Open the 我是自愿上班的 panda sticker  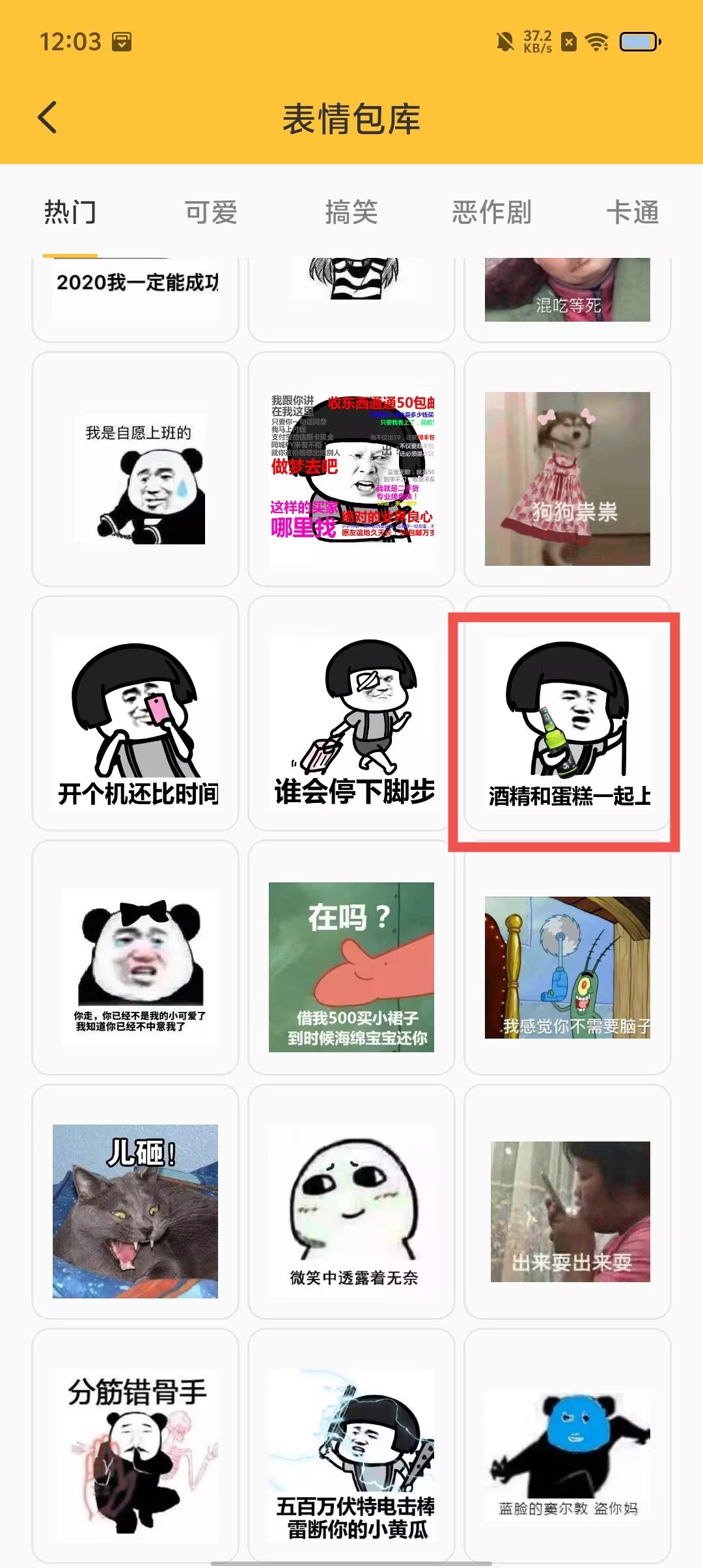(x=135, y=470)
